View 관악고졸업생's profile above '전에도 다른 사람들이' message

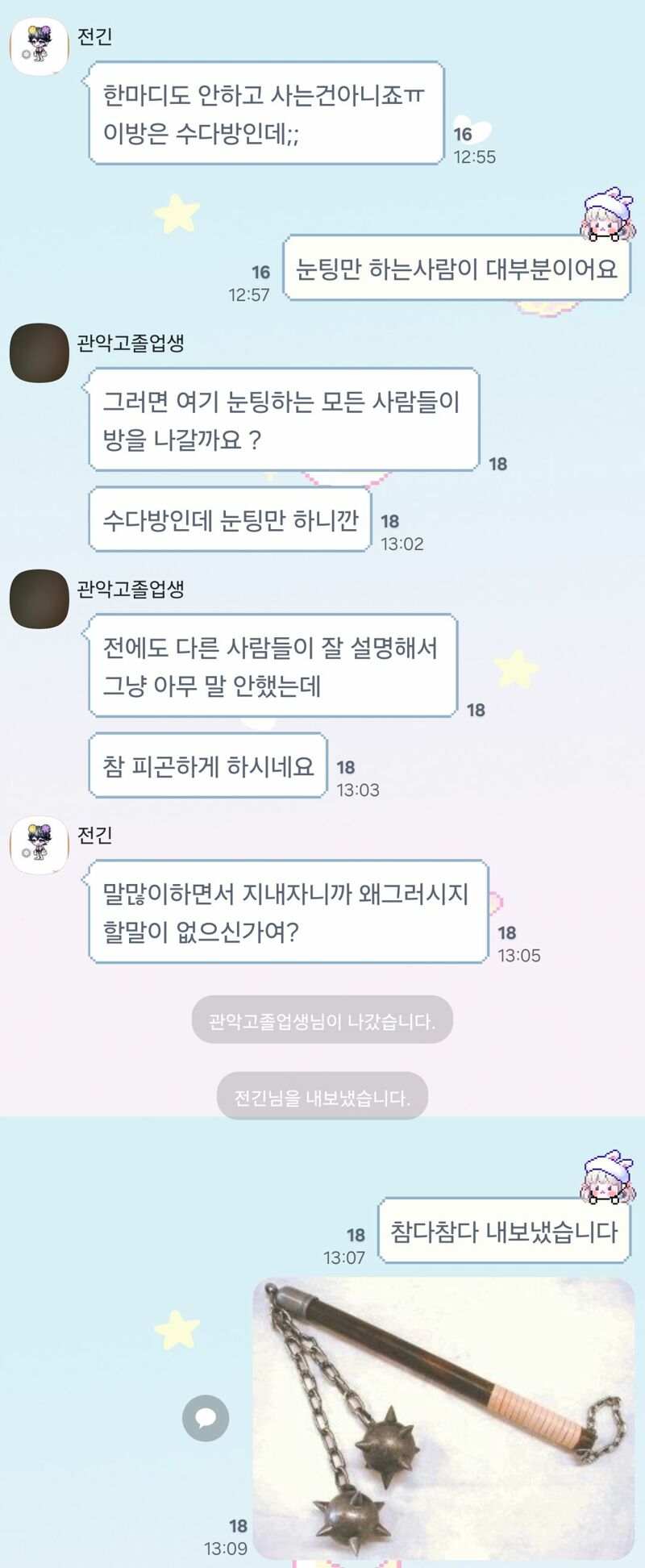[x=39, y=599]
